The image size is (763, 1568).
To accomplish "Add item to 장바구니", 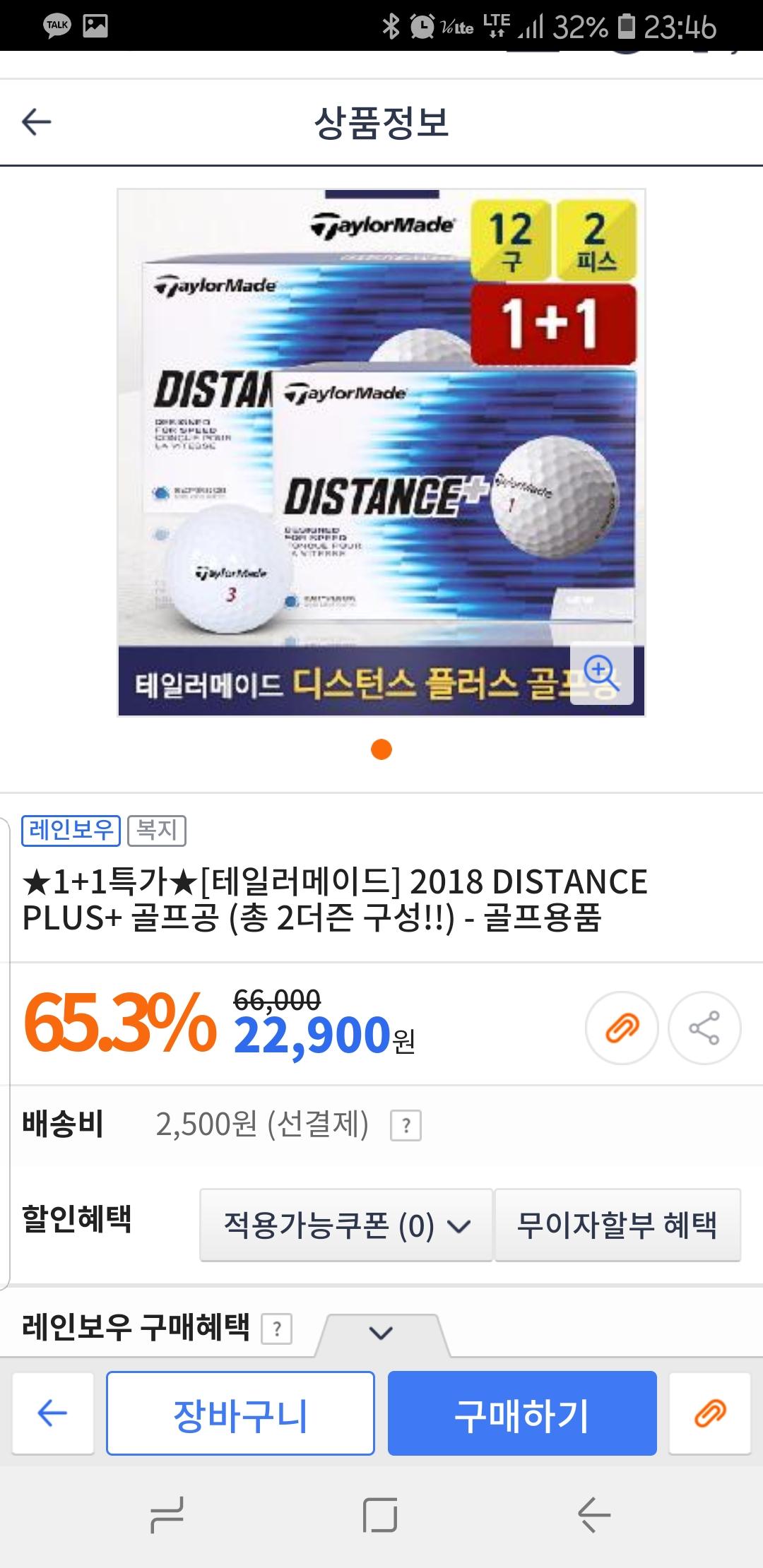I will 240,1413.
